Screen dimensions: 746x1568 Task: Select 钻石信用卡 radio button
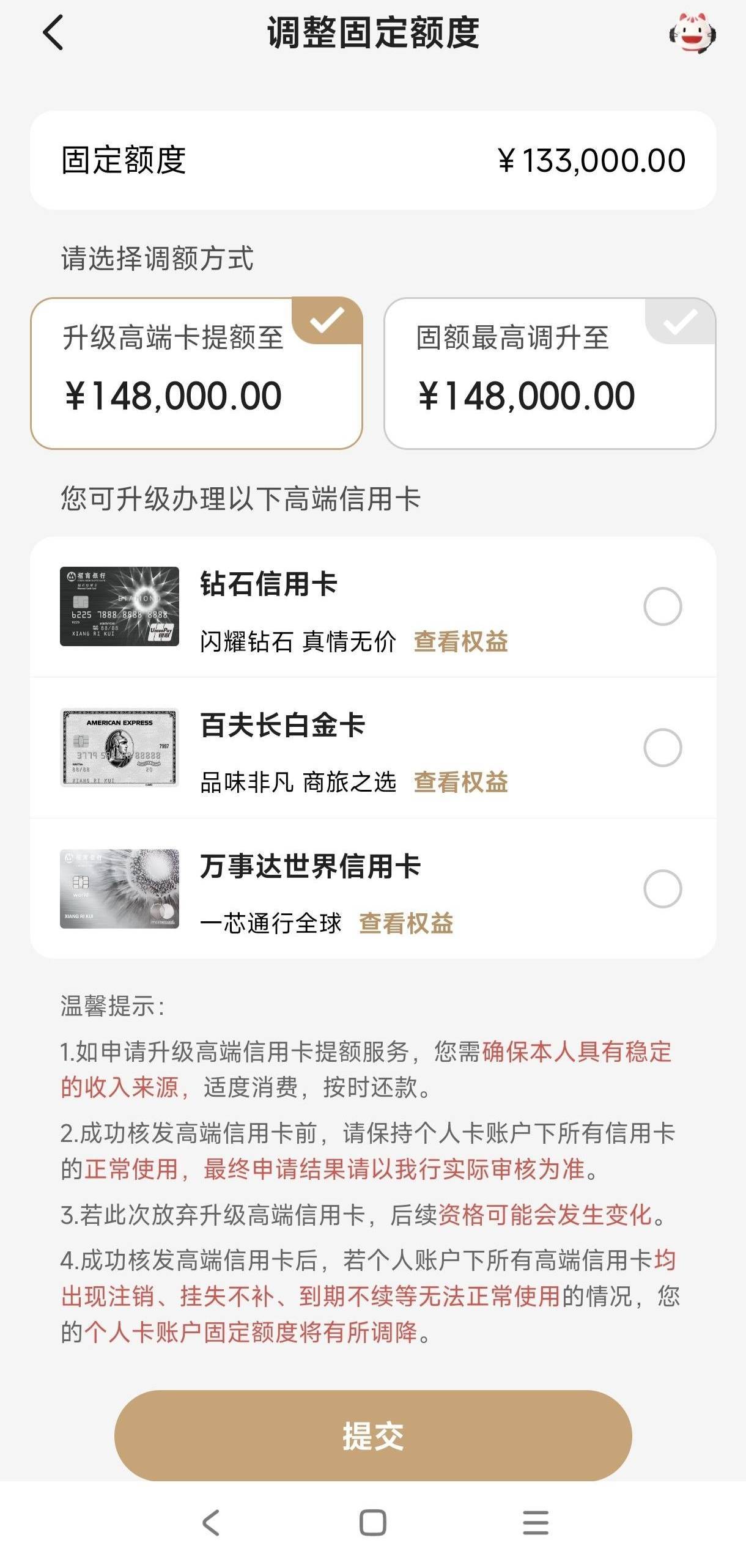662,606
